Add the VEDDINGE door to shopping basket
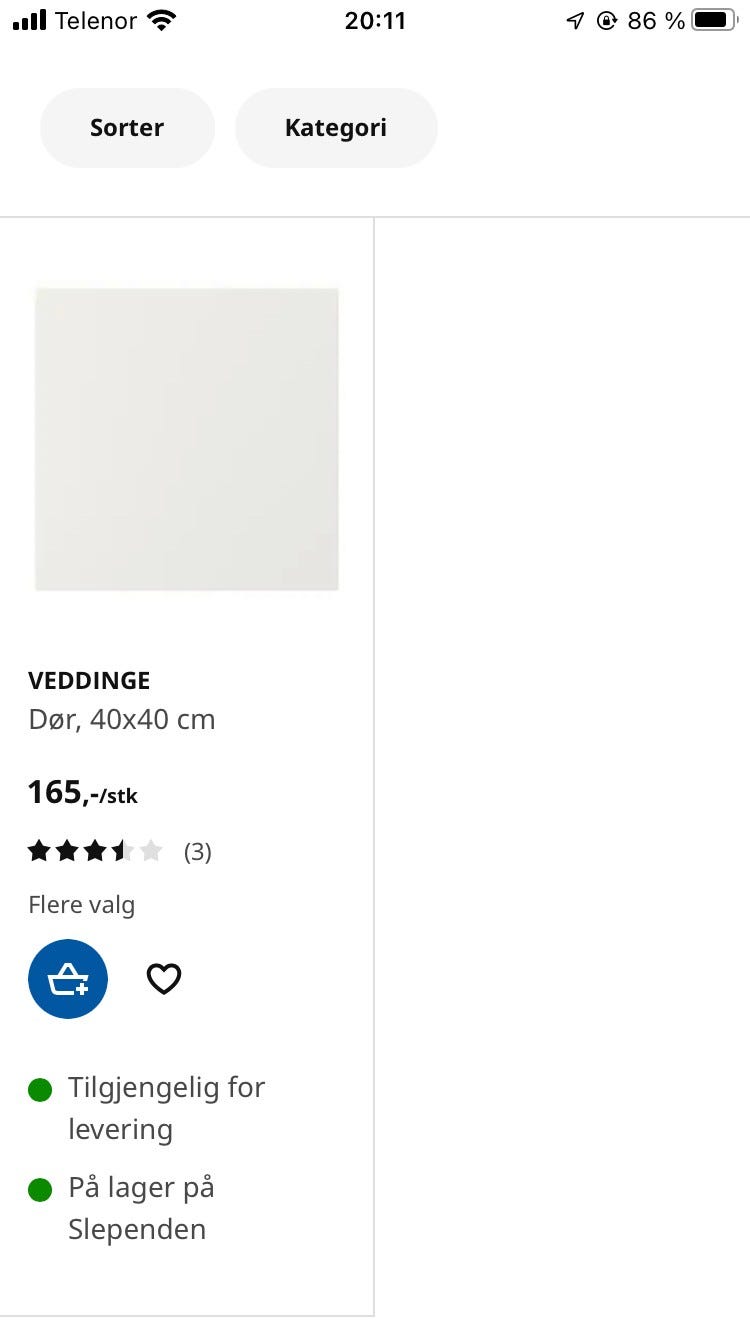This screenshot has height=1334, width=750. [67, 978]
